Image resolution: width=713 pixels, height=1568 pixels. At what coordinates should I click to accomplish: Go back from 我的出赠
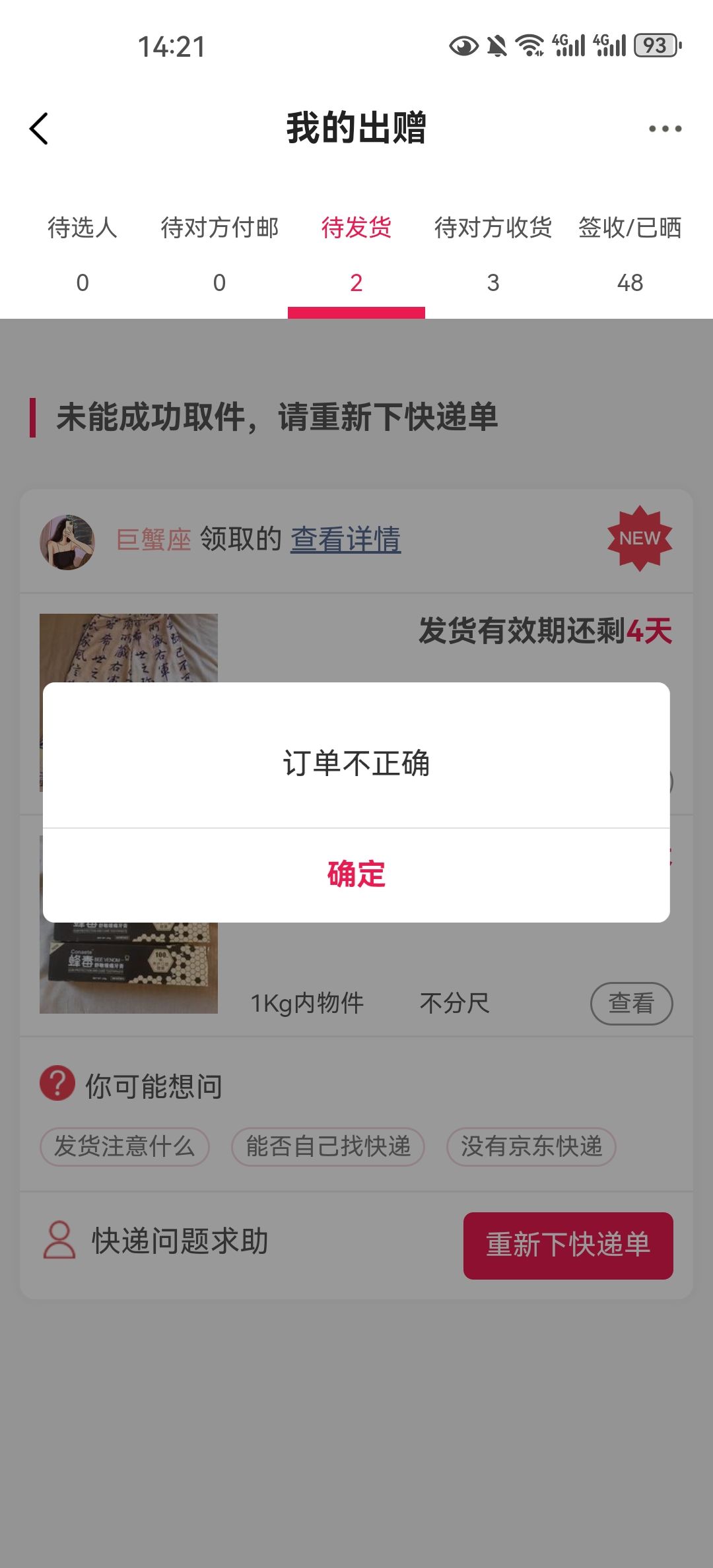coord(40,128)
